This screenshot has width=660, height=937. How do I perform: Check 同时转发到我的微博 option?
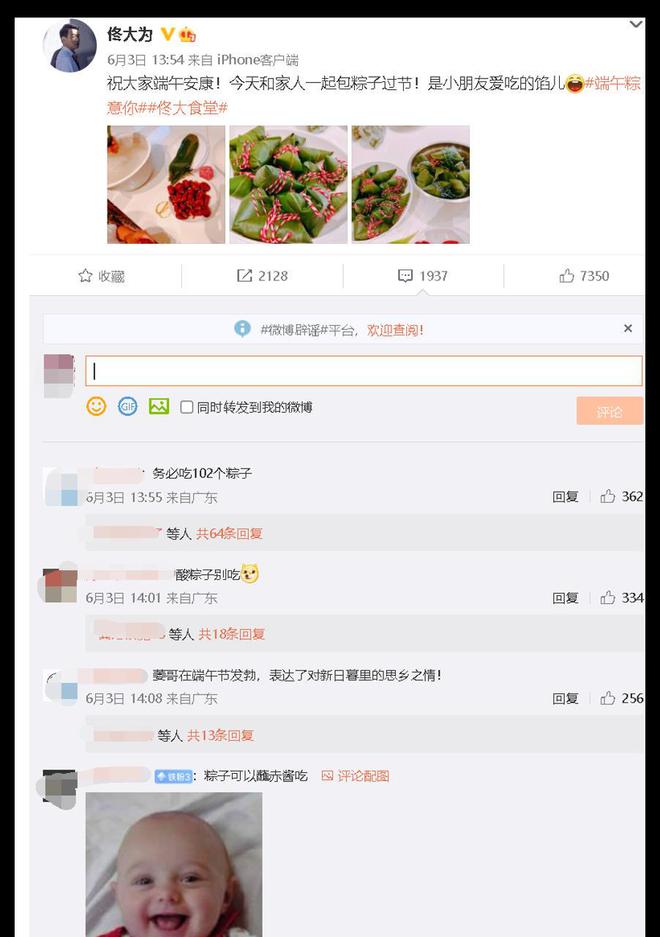tap(187, 407)
